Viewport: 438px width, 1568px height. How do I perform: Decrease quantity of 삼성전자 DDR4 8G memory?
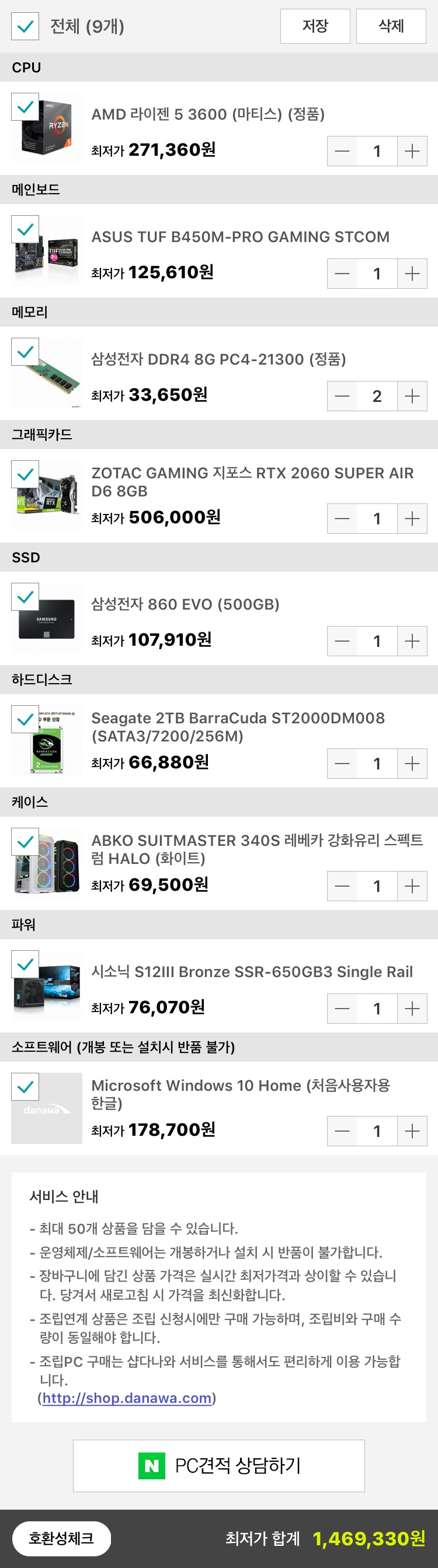click(342, 396)
